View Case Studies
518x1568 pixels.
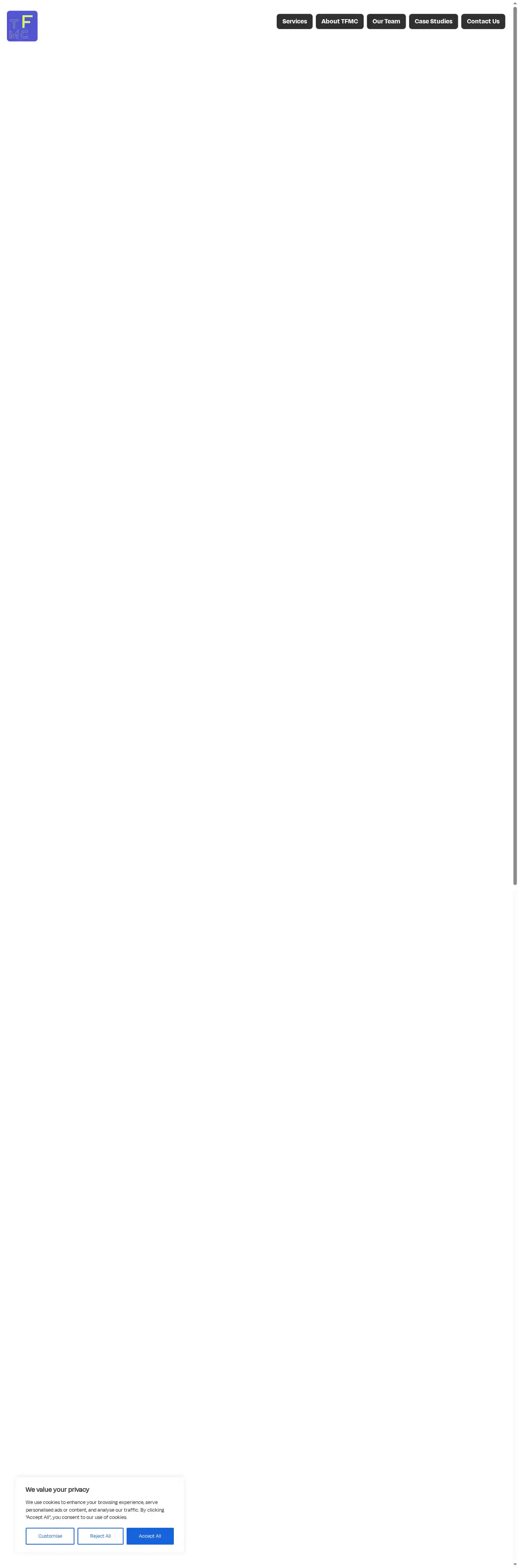[x=433, y=21]
